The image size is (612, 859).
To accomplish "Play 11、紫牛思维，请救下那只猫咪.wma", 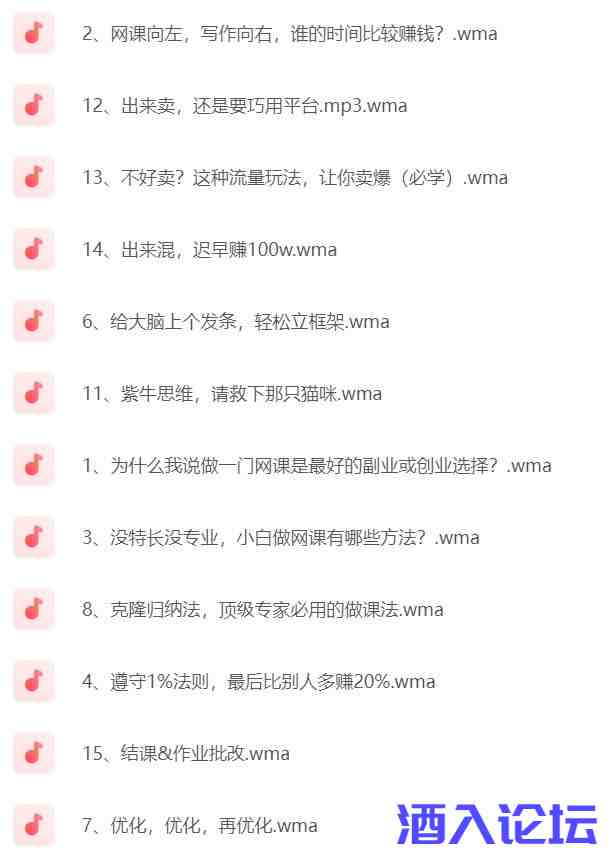I will pyautogui.click(x=231, y=394).
